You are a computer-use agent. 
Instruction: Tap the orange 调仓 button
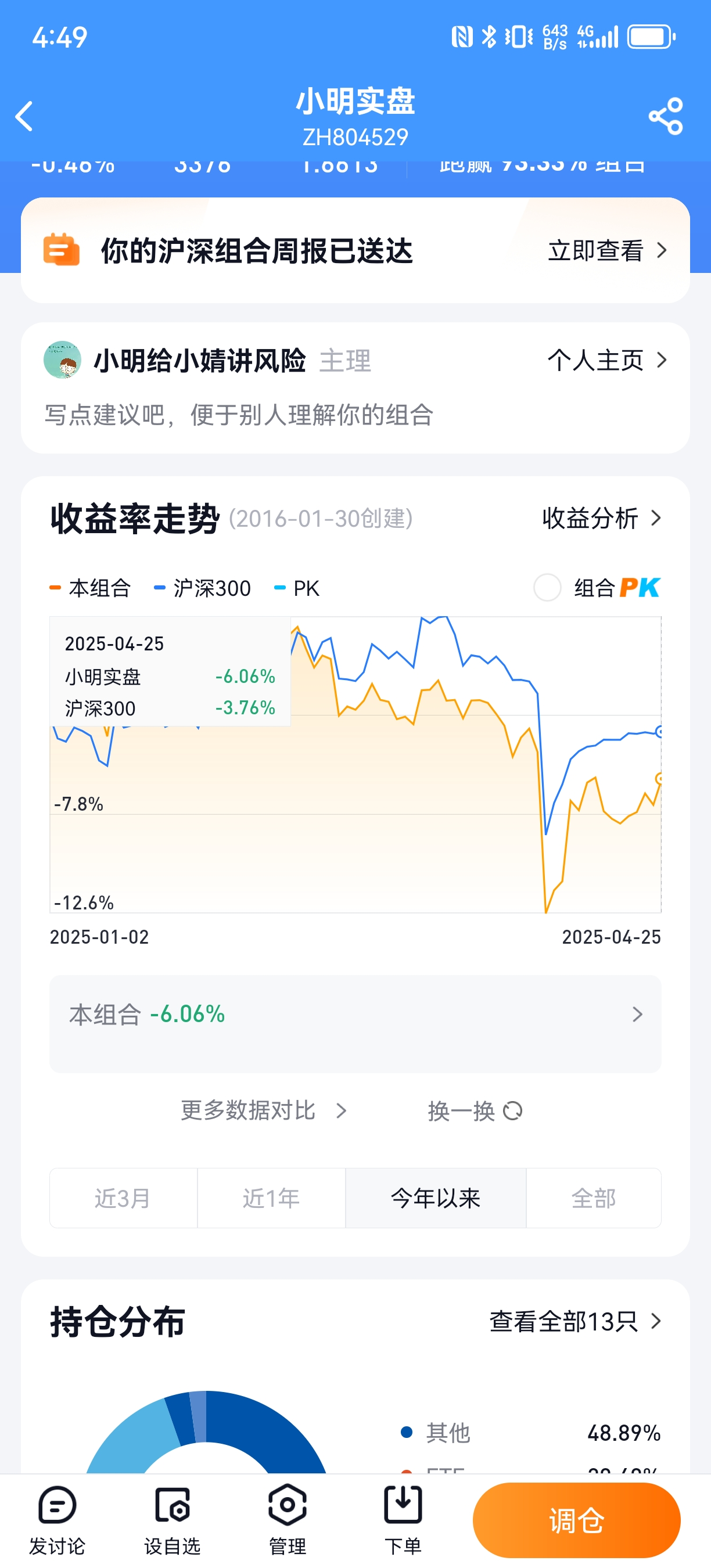tap(576, 1520)
